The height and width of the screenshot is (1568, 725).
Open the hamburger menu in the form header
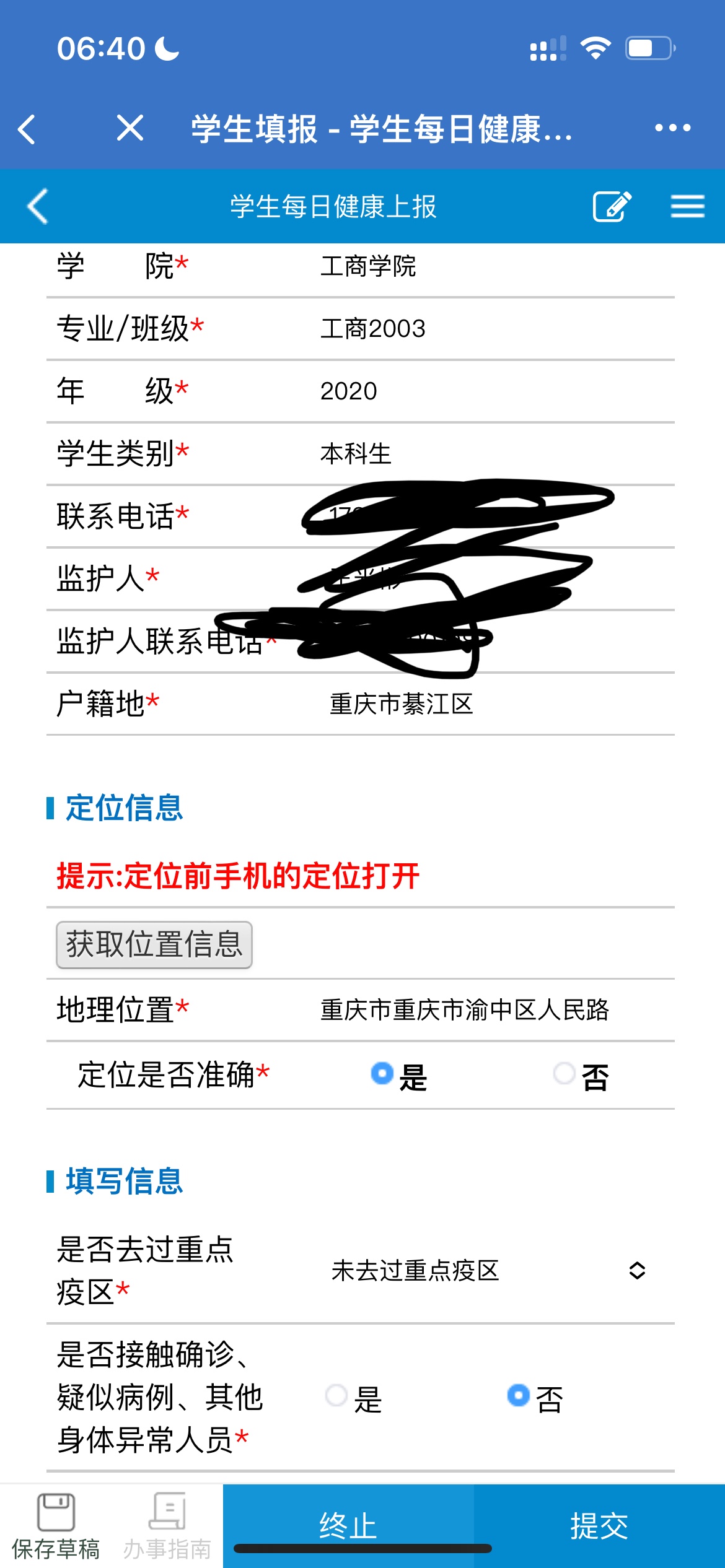click(687, 206)
